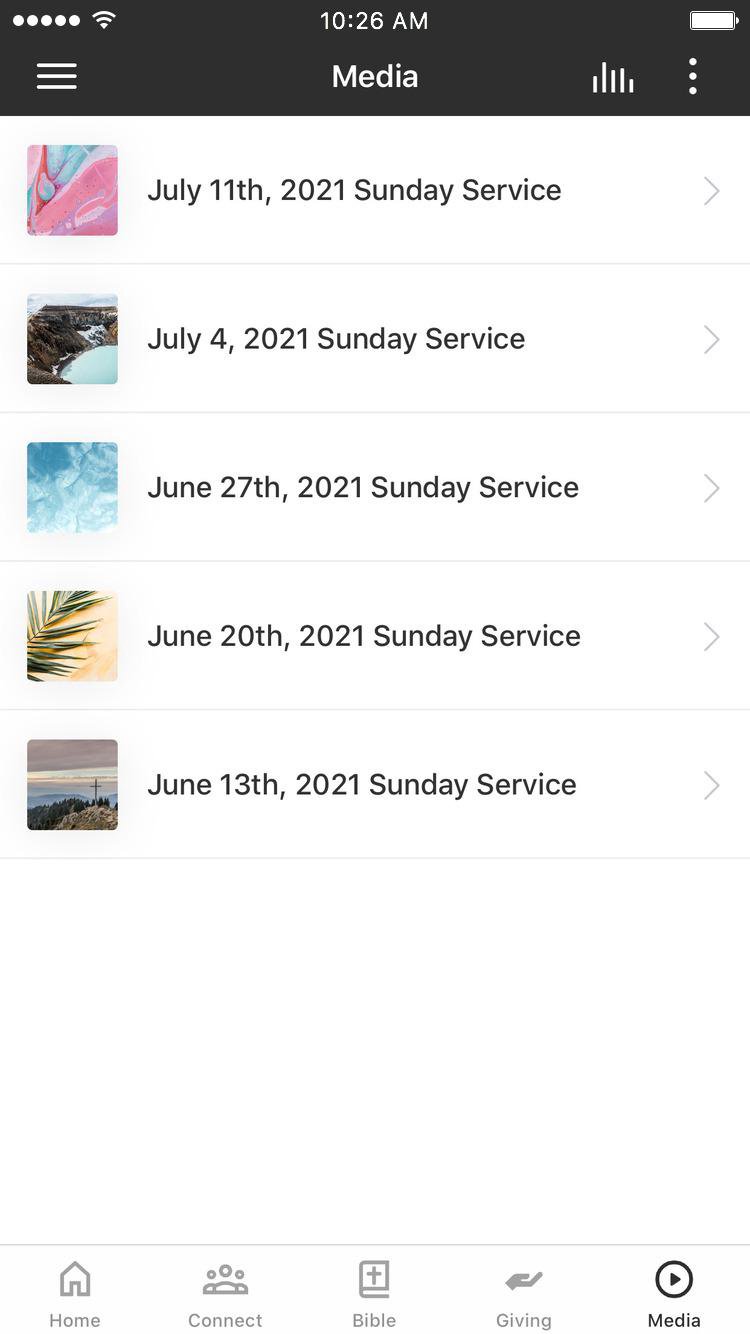Open the three-dot overflow menu

point(692,77)
